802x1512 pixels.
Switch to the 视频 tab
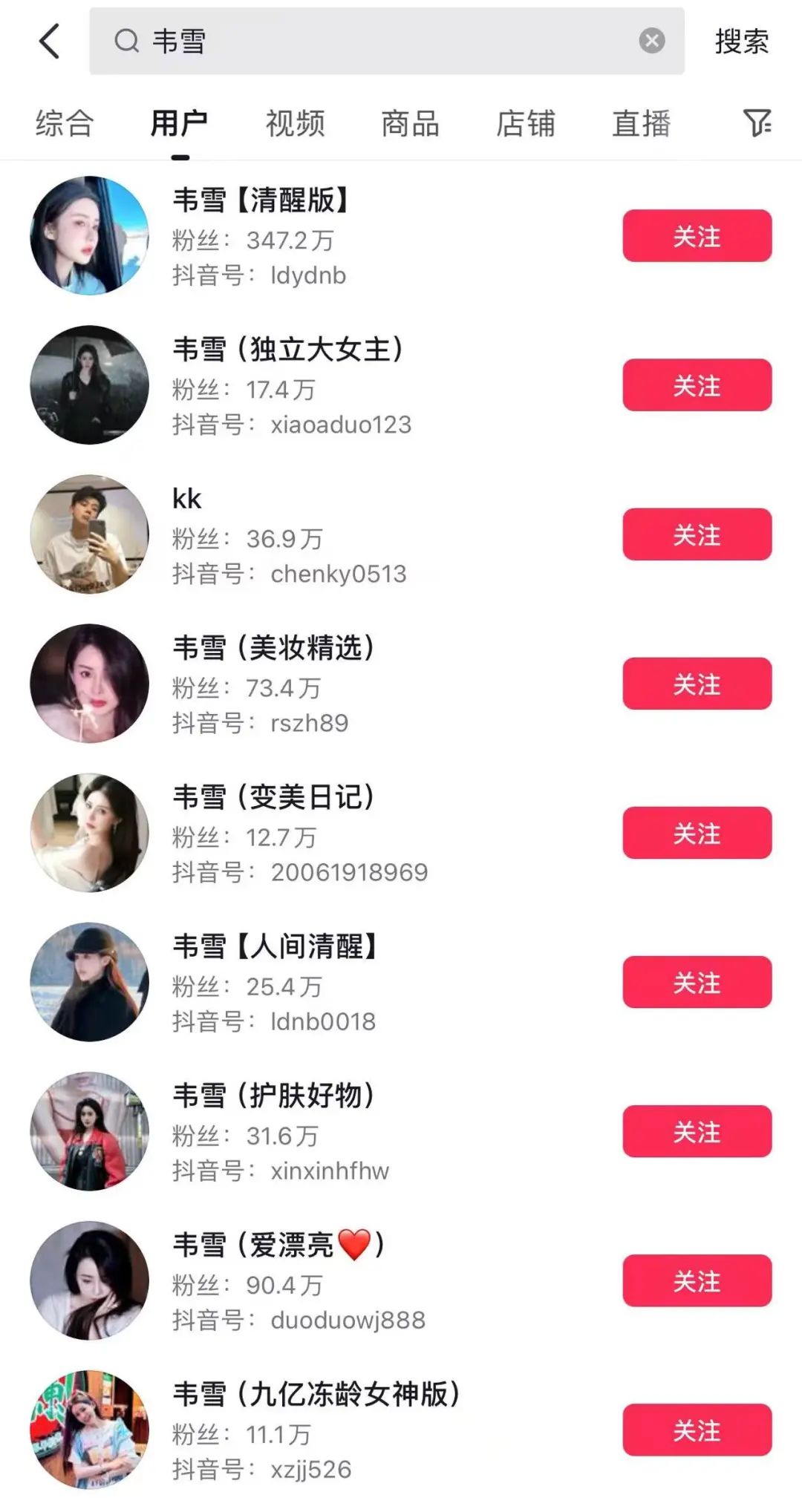[295, 123]
